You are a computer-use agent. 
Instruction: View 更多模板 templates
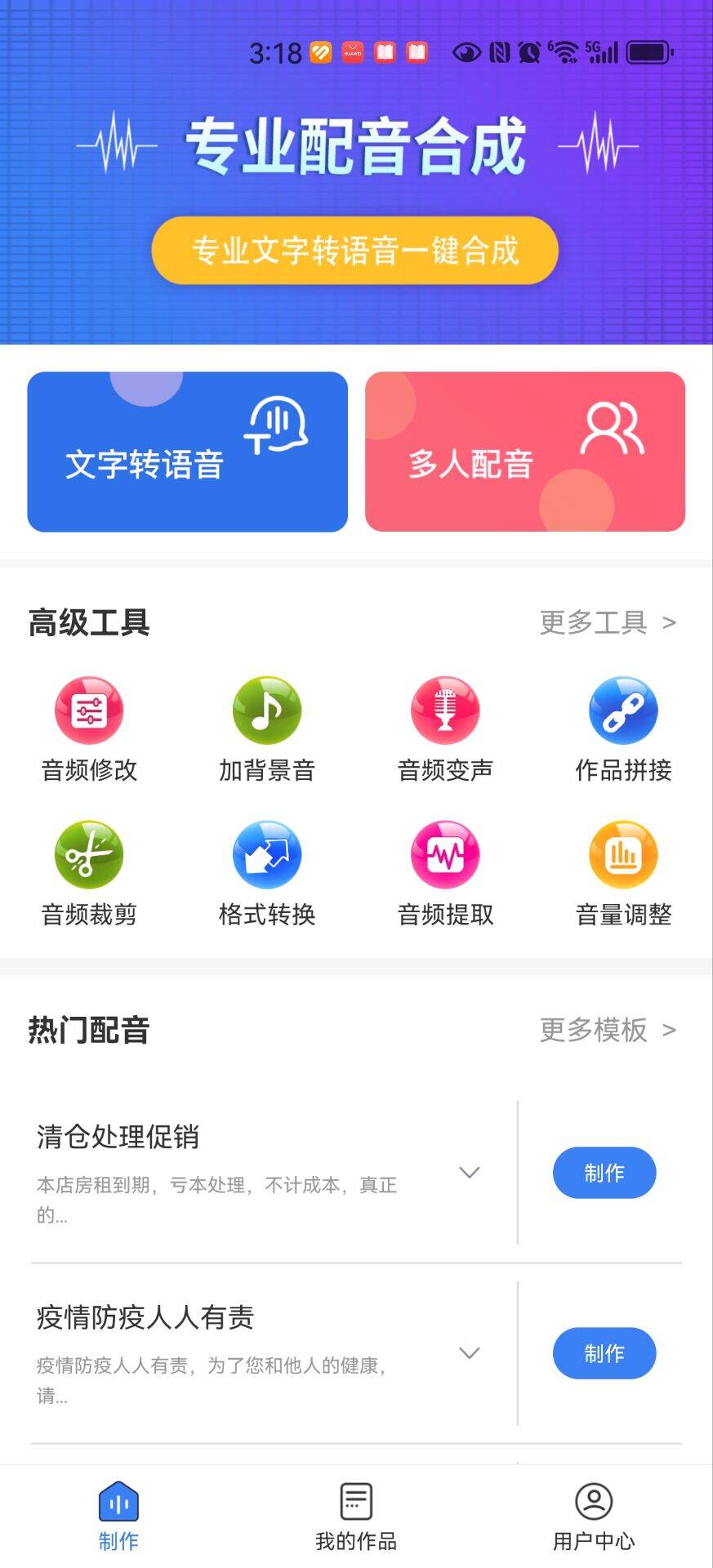click(608, 1031)
